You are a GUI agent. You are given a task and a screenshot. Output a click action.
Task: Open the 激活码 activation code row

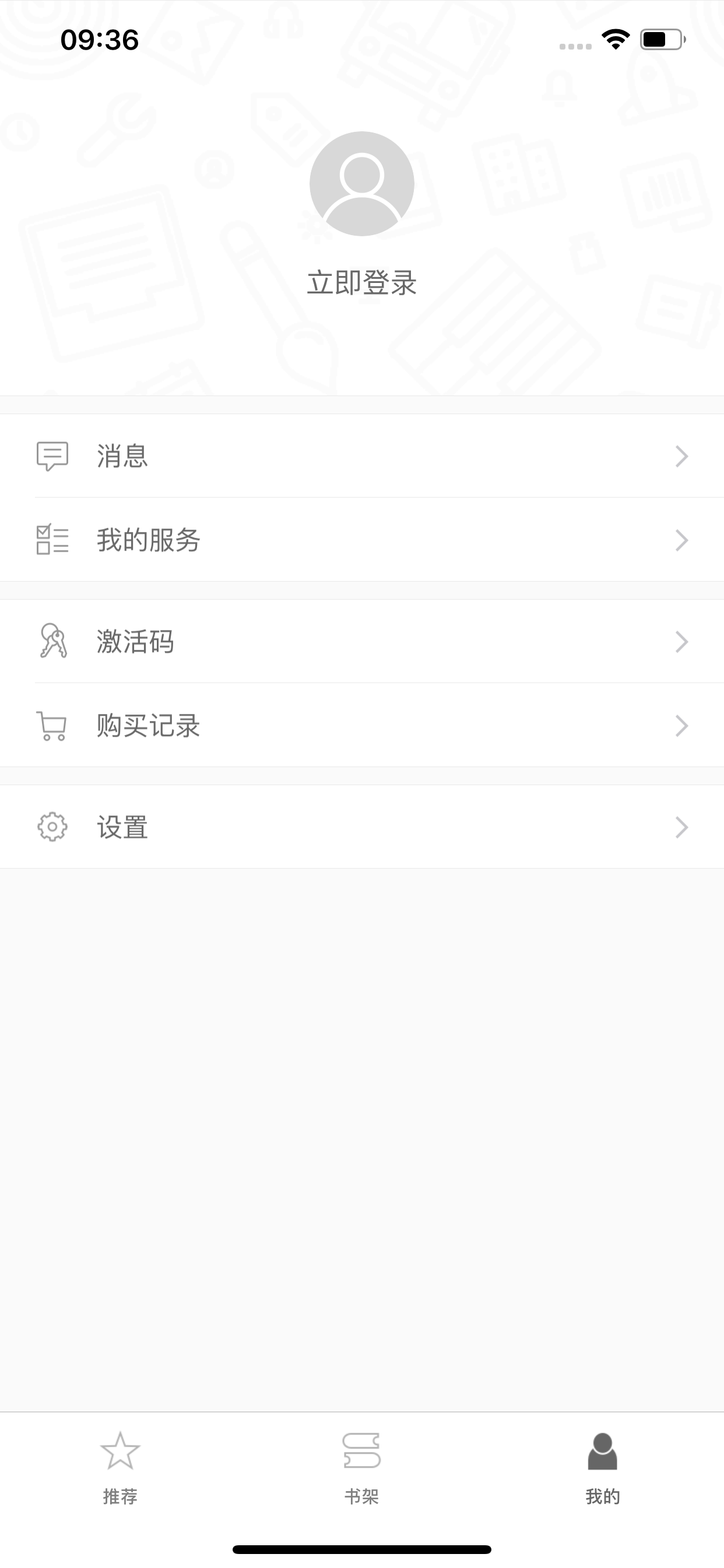pos(362,642)
